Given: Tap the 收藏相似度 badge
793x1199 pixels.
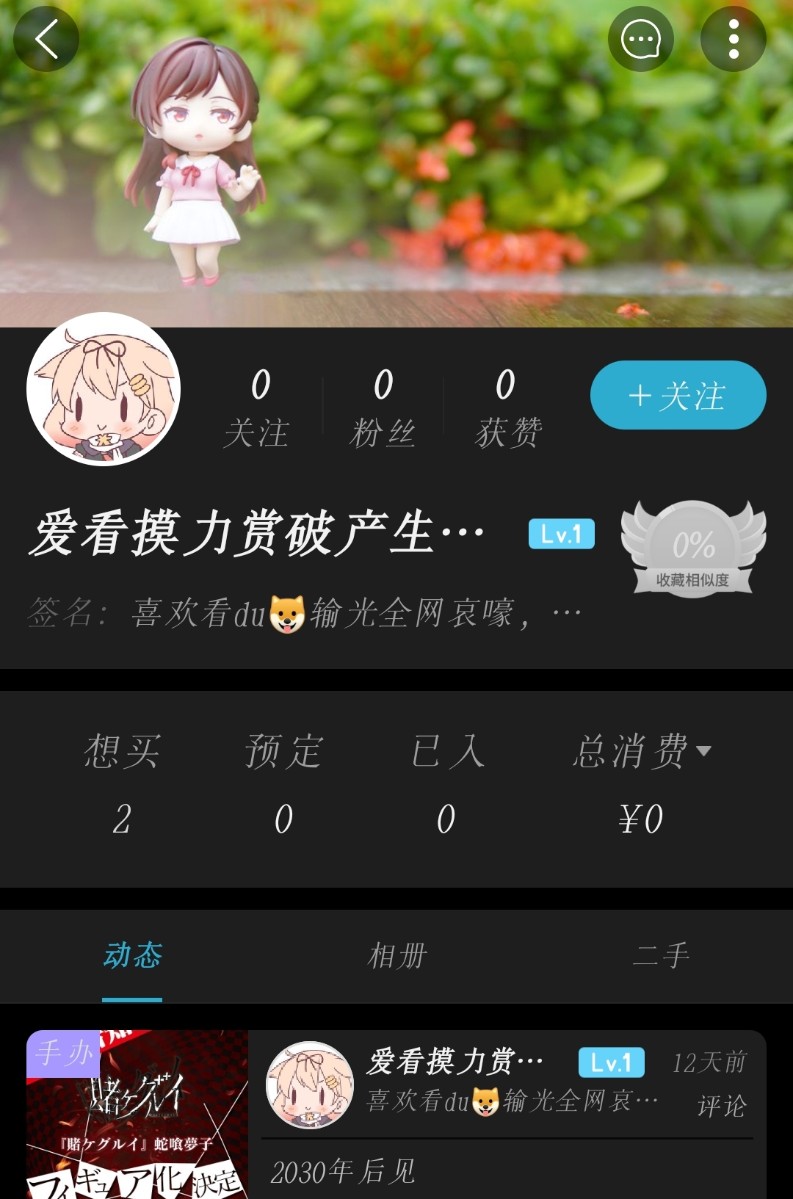Looking at the screenshot, I should pyautogui.click(x=693, y=549).
